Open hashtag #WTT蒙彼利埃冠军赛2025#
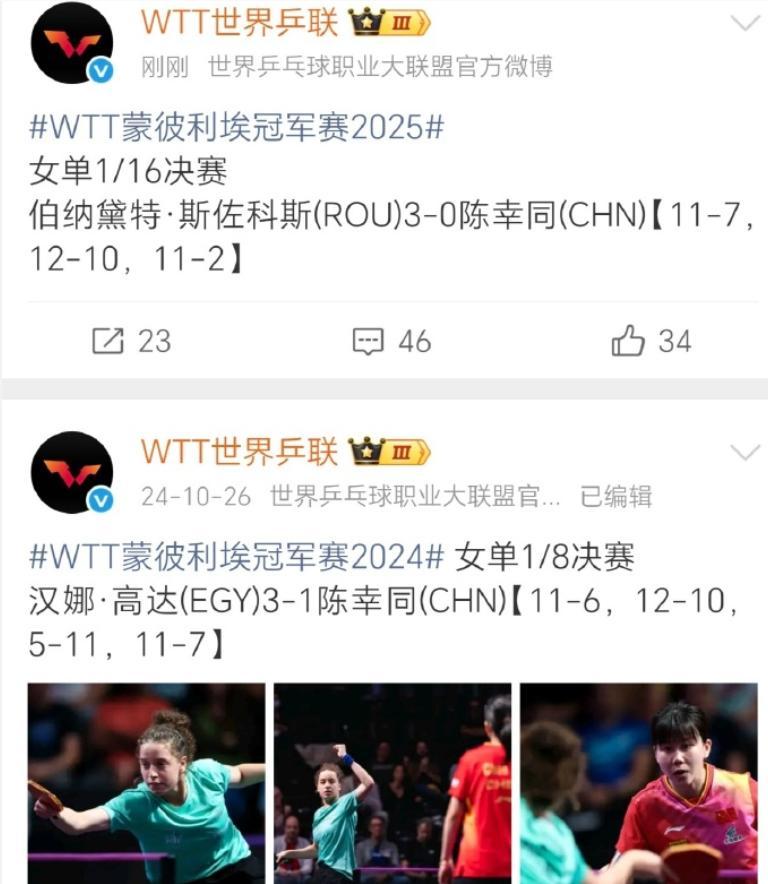Screen dimensions: 768x884 (237, 128)
